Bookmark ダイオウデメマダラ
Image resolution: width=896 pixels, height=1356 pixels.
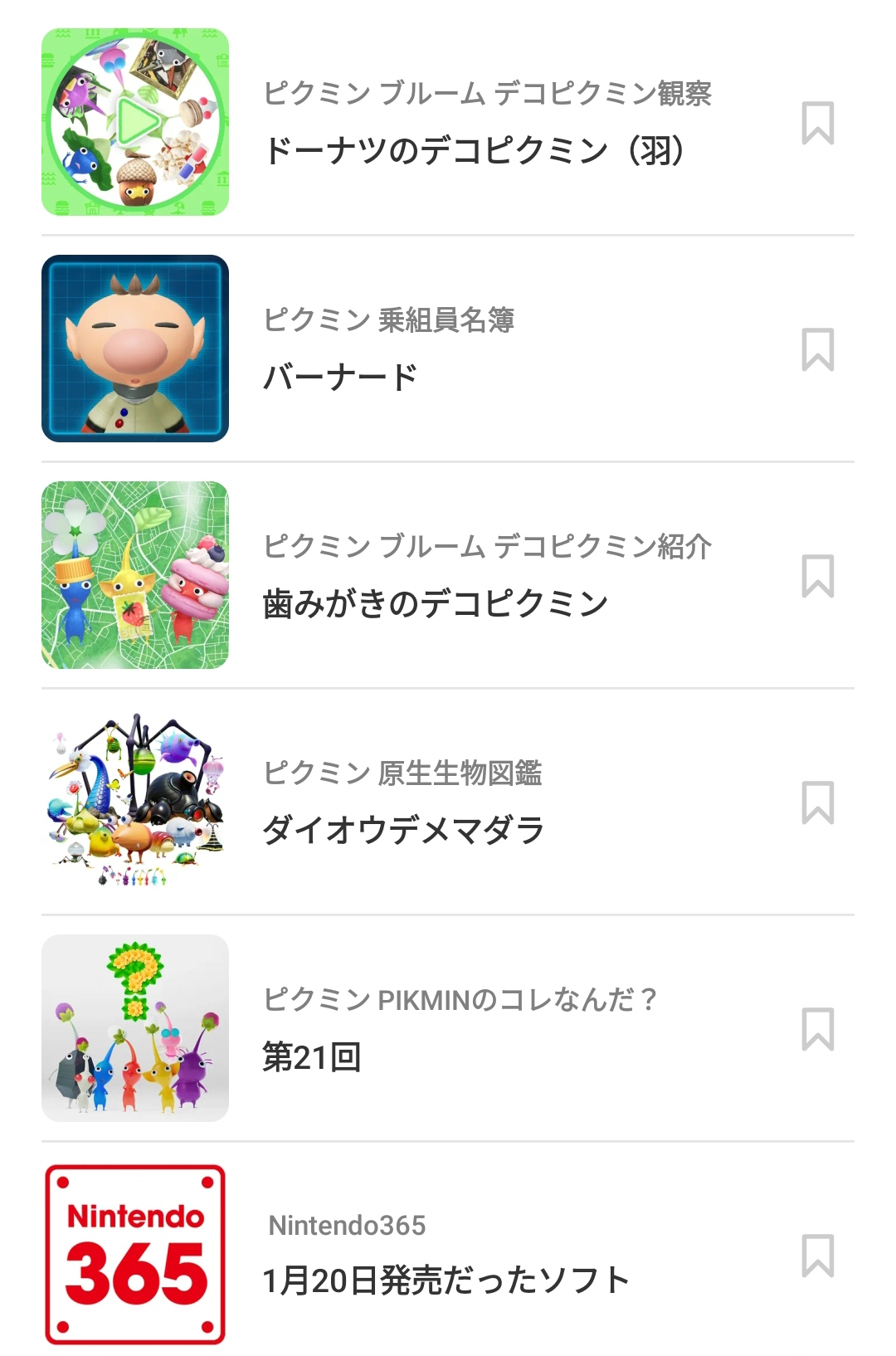coord(817,803)
